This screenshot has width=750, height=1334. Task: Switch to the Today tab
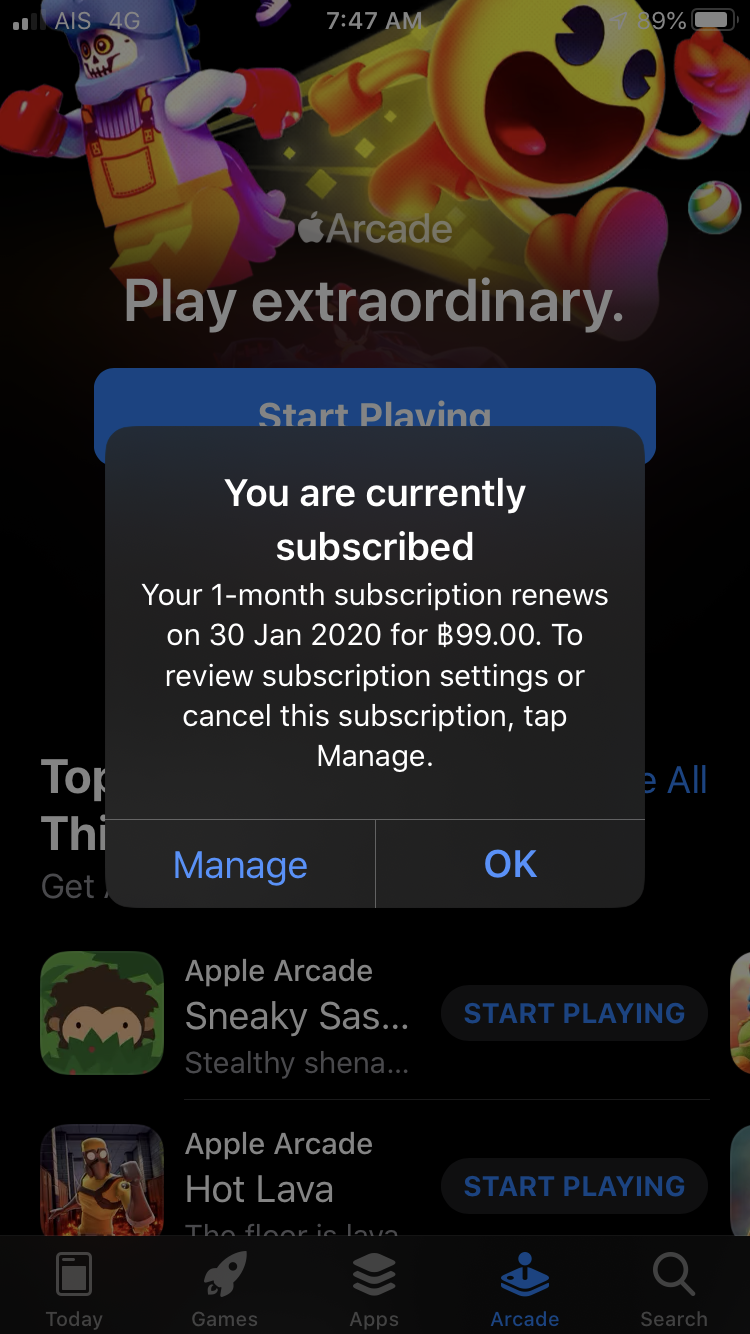tap(74, 1289)
